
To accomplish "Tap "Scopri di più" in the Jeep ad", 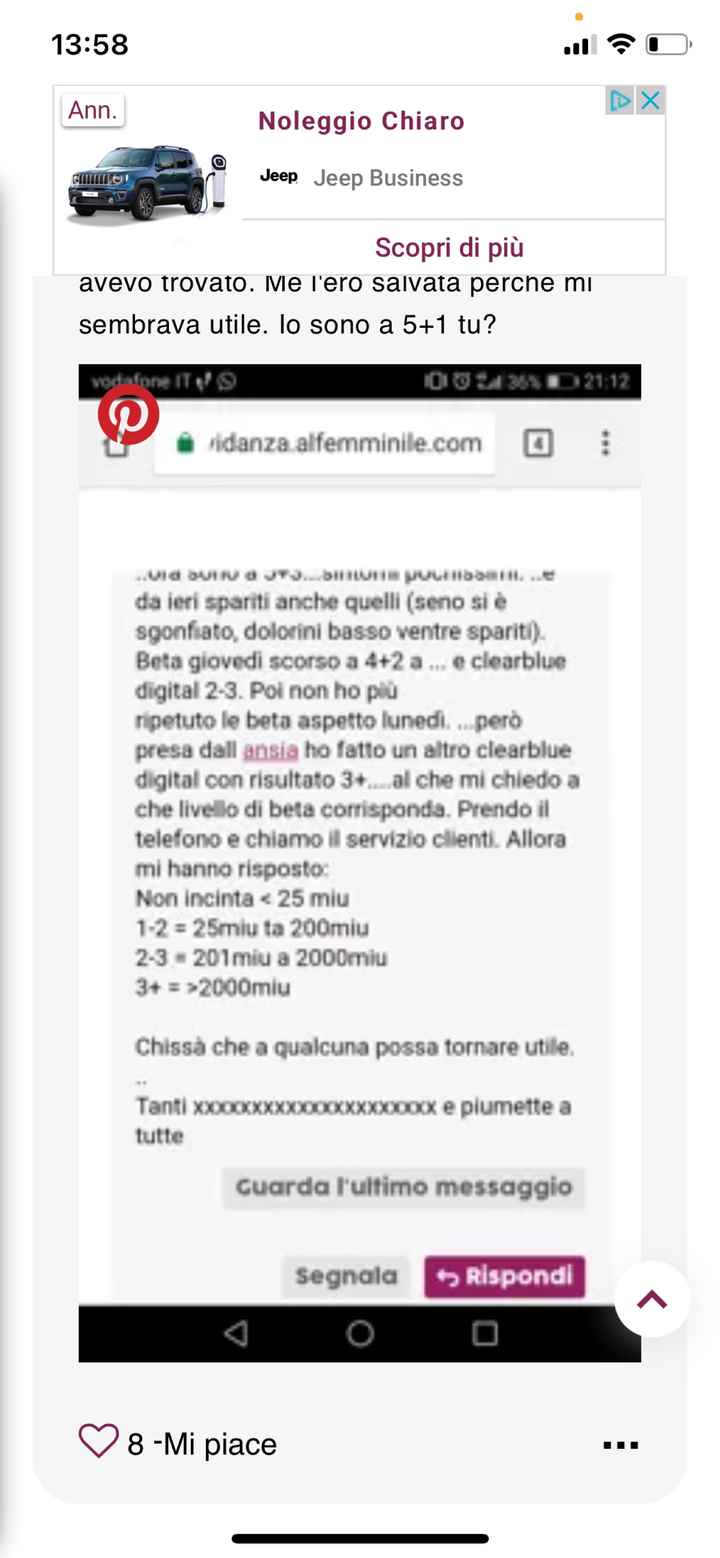I will (x=449, y=247).
